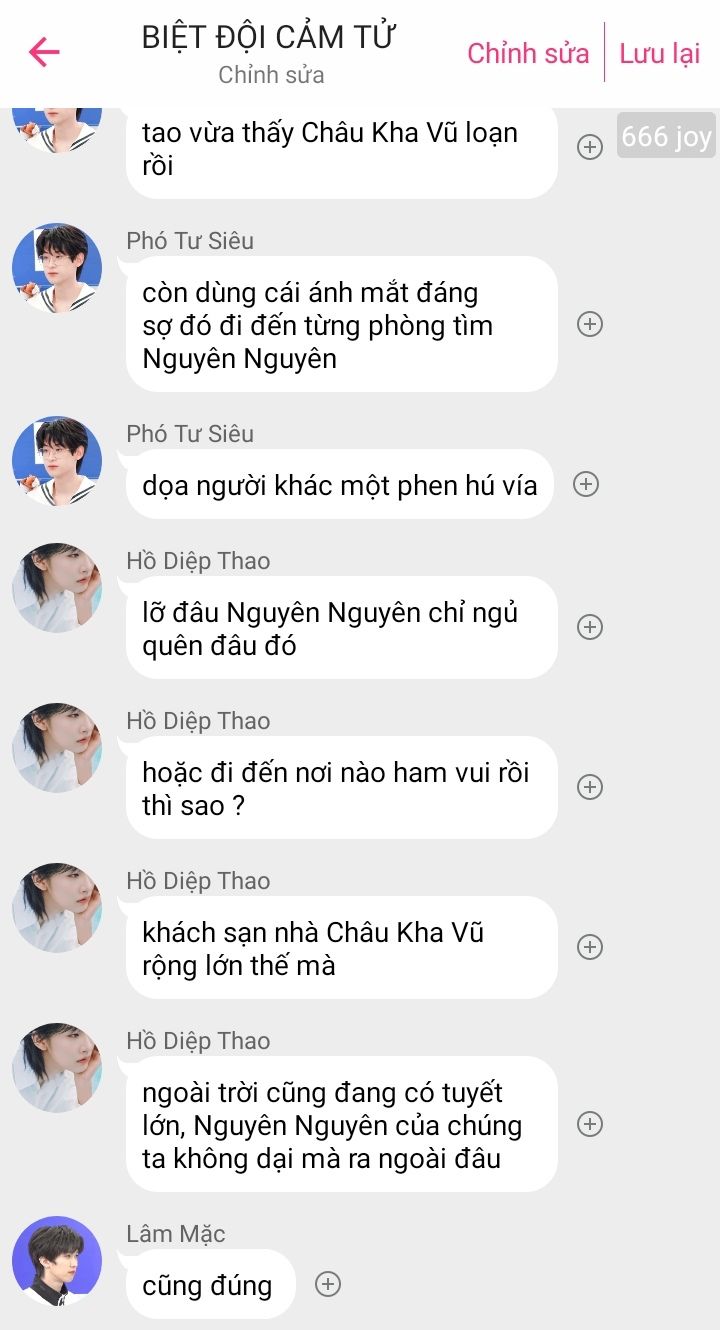The height and width of the screenshot is (1330, 720).
Task: Select the message "khách sạn nhà Châu Kha Vũ rộng lớn"
Action: coord(340,948)
